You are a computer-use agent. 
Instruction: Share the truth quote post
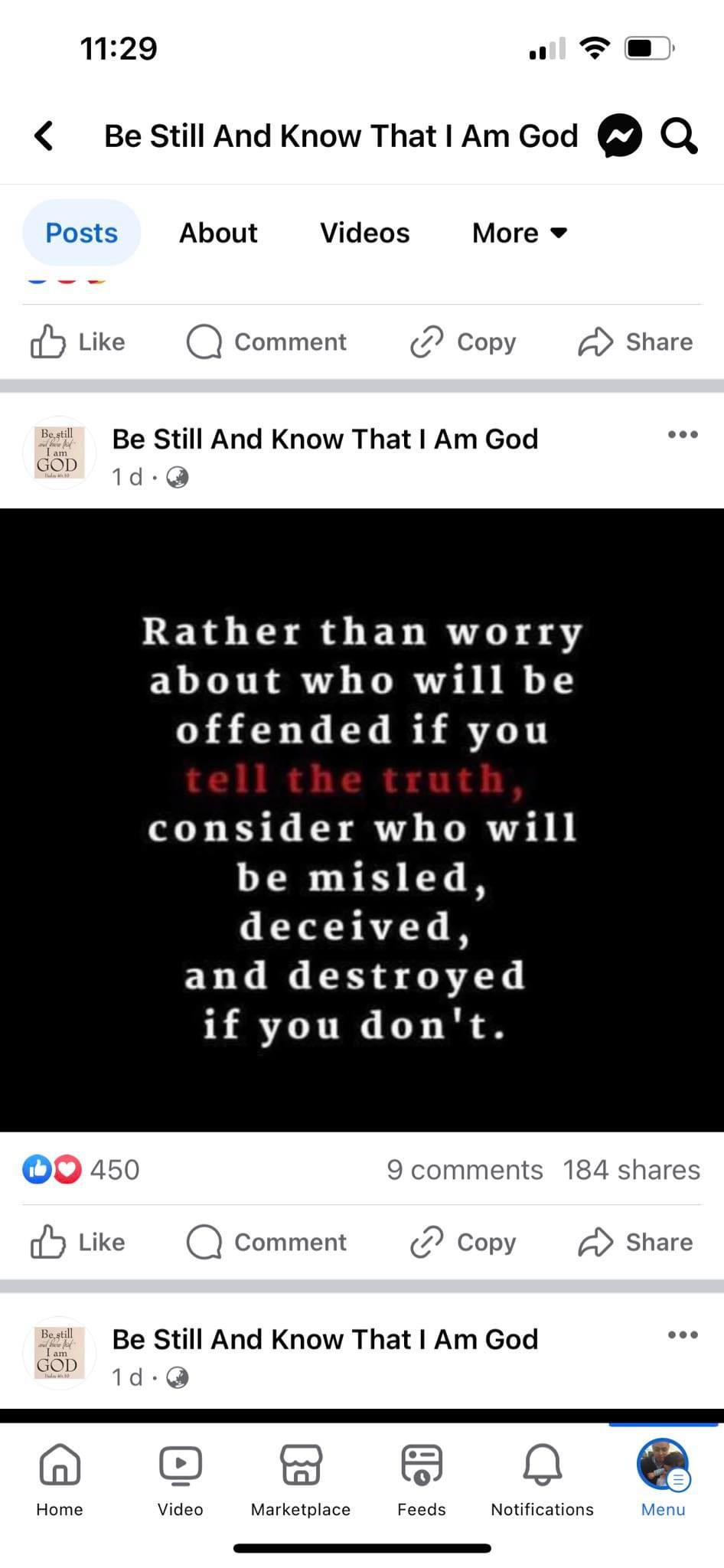point(635,1242)
